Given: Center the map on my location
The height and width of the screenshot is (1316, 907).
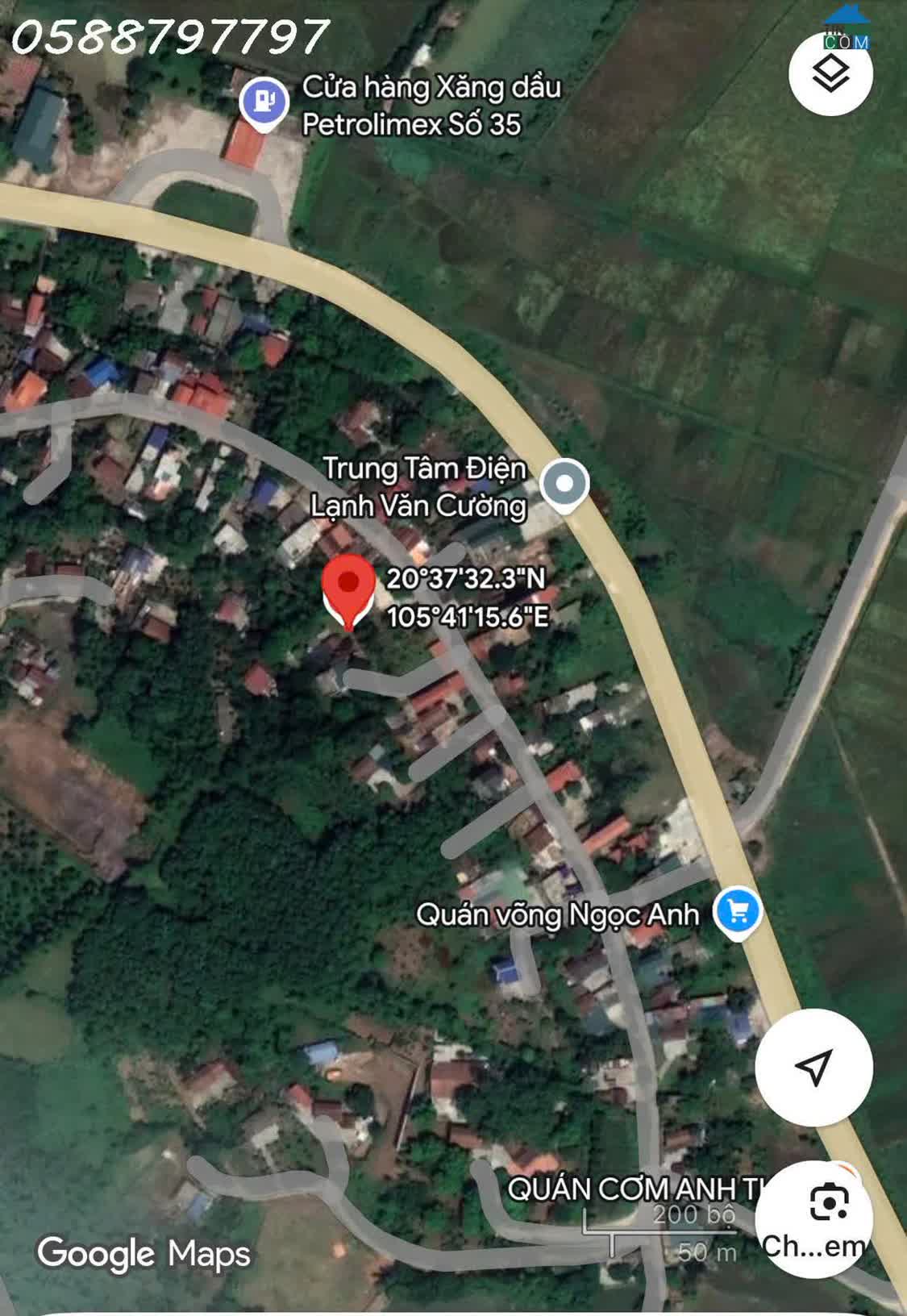Looking at the screenshot, I should click(813, 1067).
